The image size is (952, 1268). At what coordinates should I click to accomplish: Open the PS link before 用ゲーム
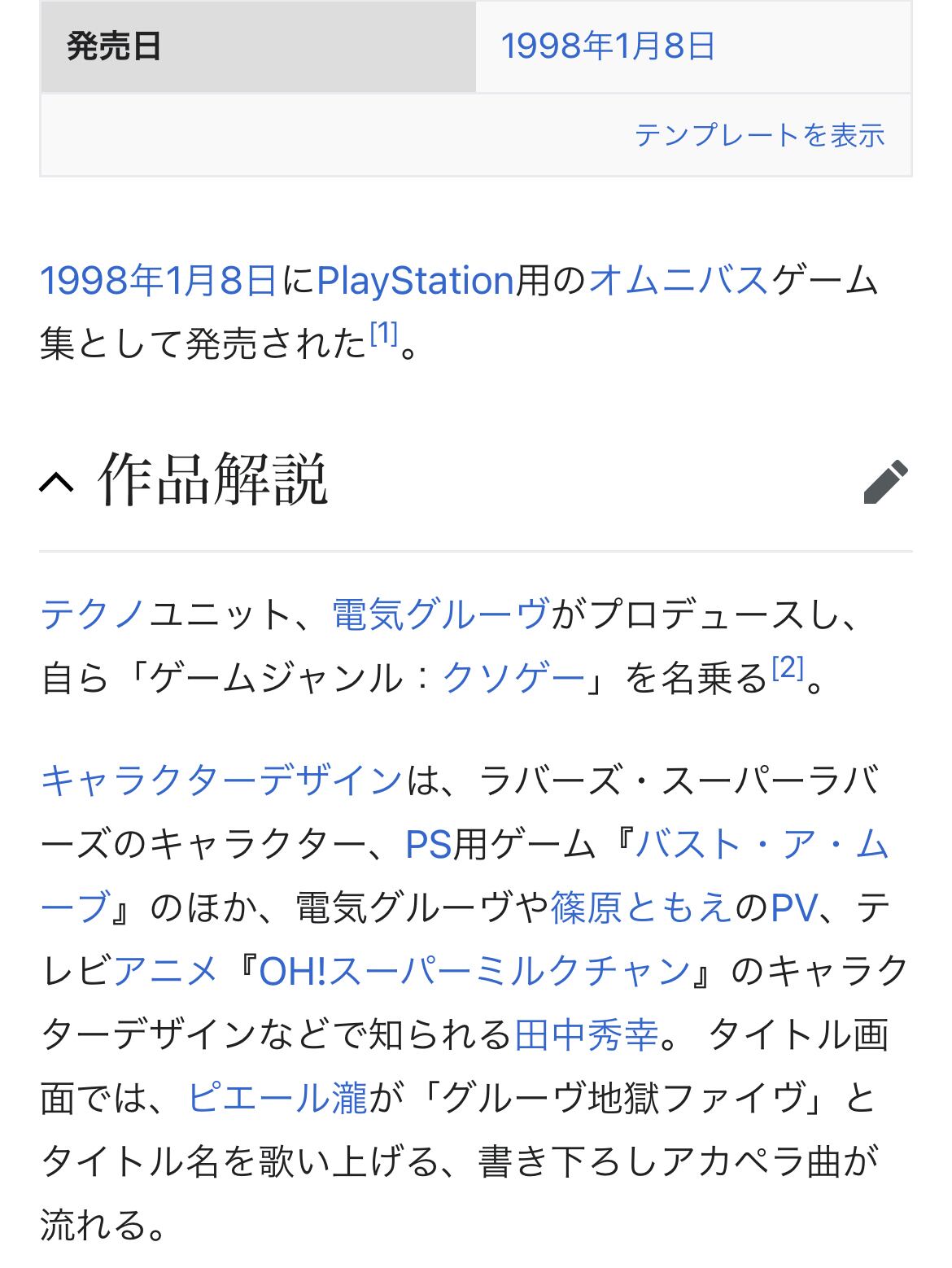coord(428,843)
